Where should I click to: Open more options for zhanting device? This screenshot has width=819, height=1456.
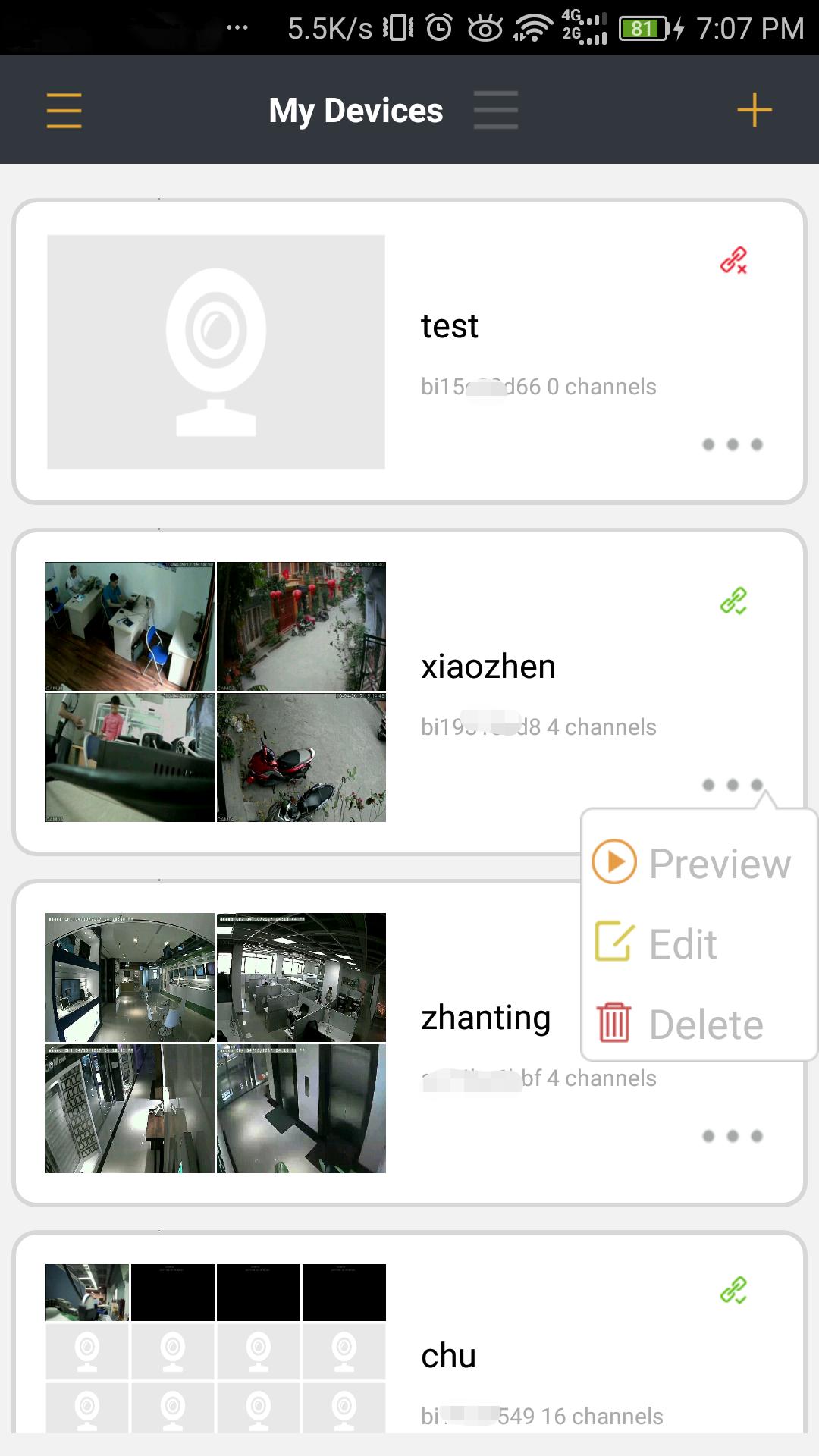pos(733,1136)
